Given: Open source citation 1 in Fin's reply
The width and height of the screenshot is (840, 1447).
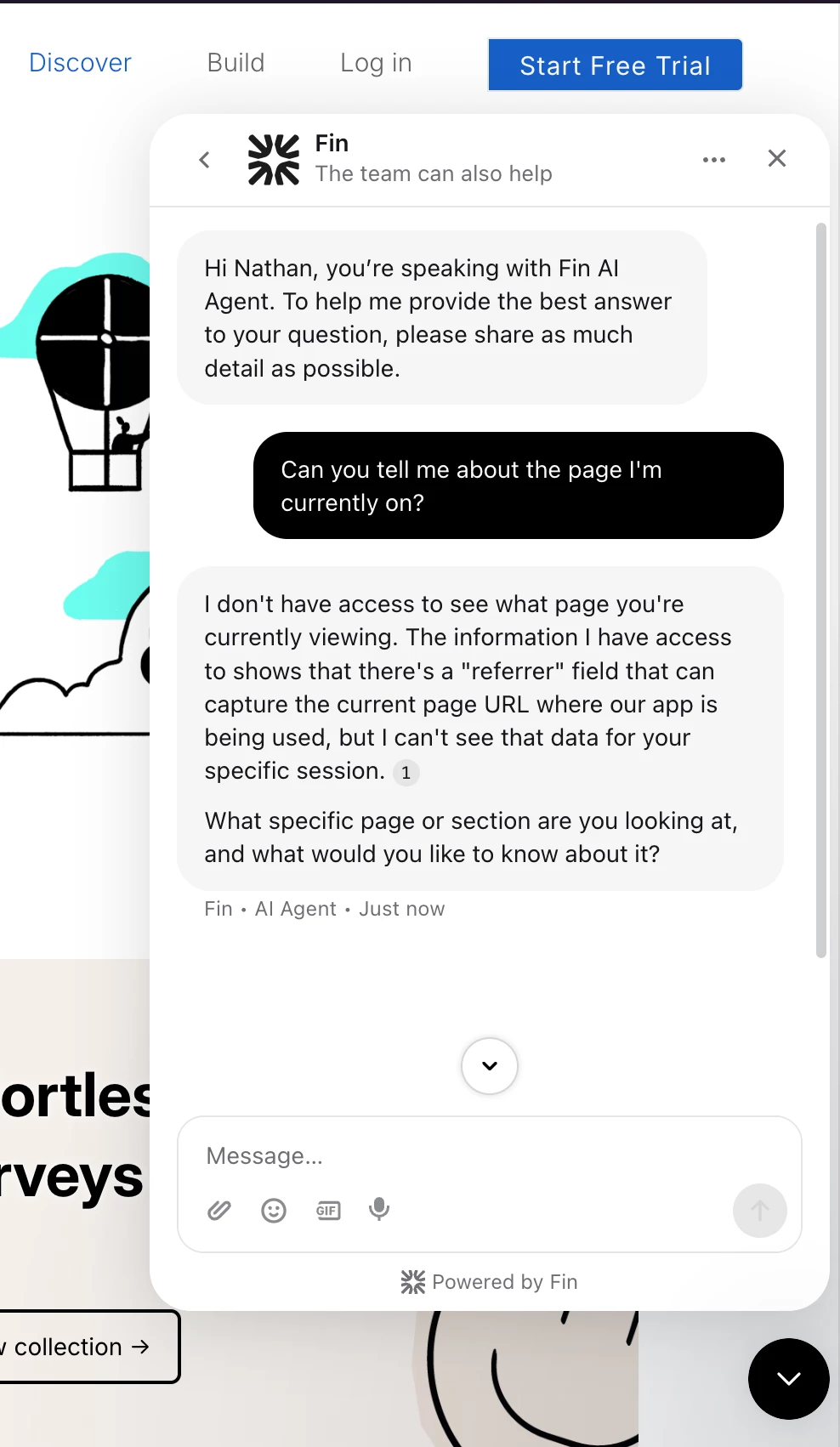Looking at the screenshot, I should [x=406, y=773].
